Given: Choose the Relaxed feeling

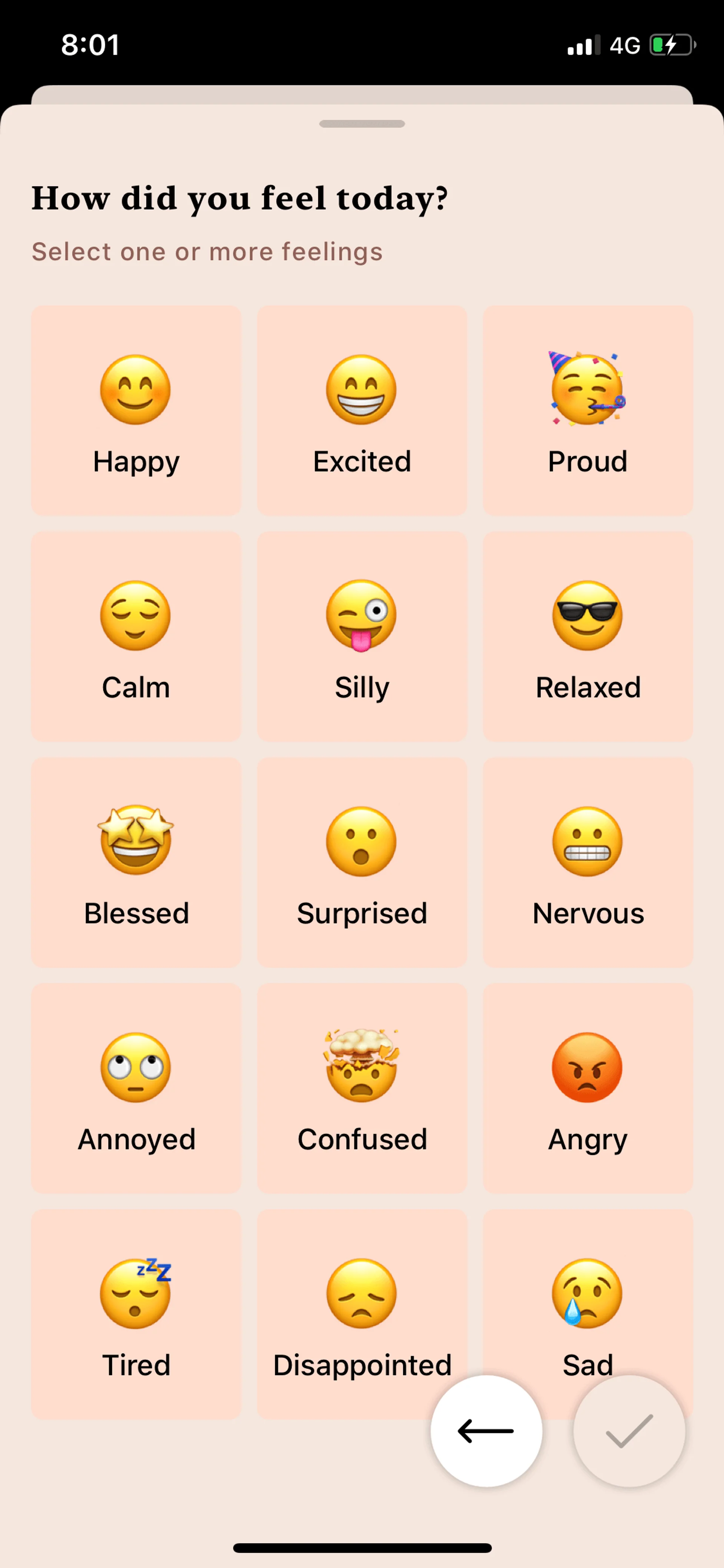Looking at the screenshot, I should (x=588, y=637).
